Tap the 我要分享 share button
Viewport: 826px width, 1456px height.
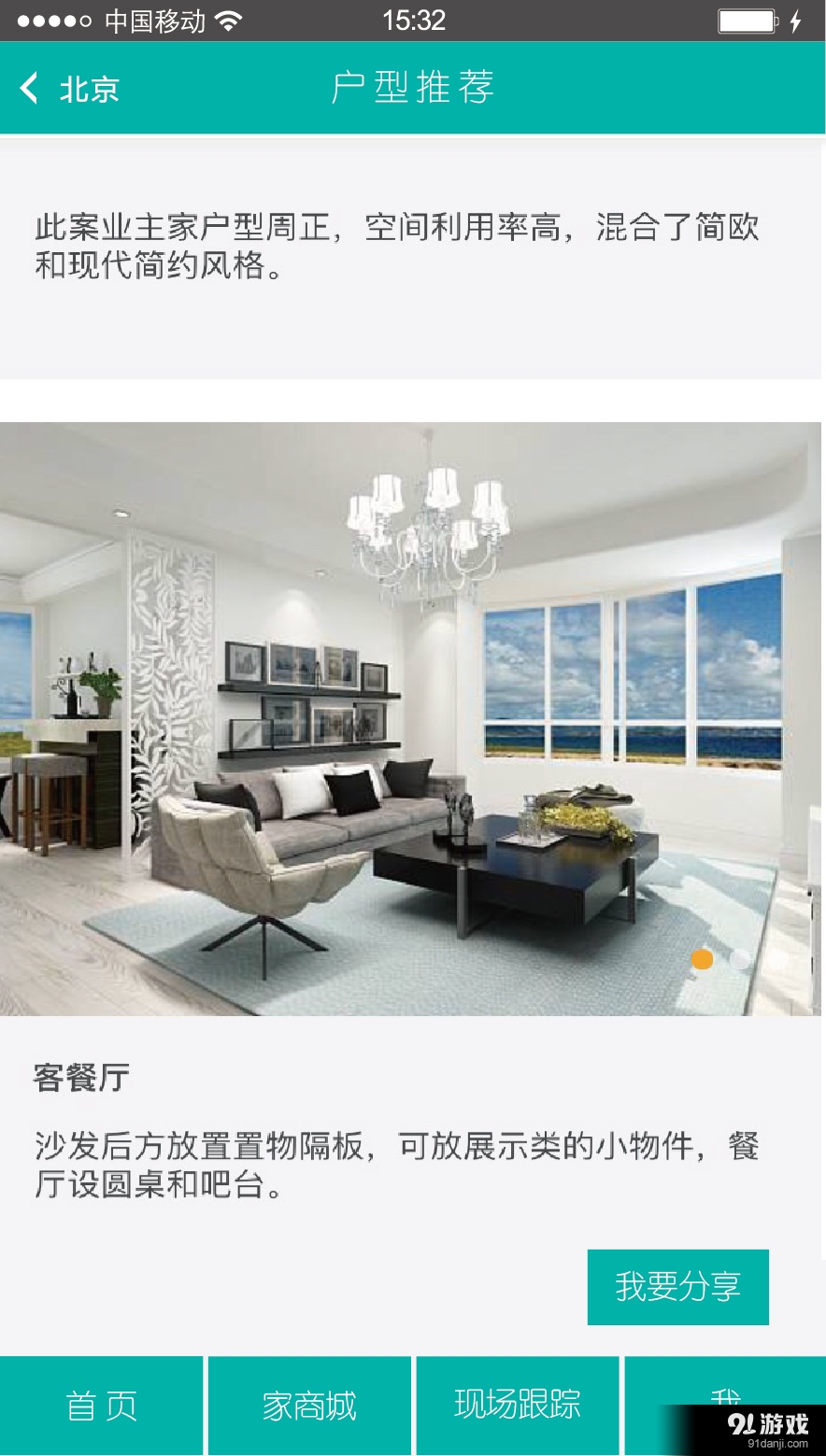[677, 1287]
